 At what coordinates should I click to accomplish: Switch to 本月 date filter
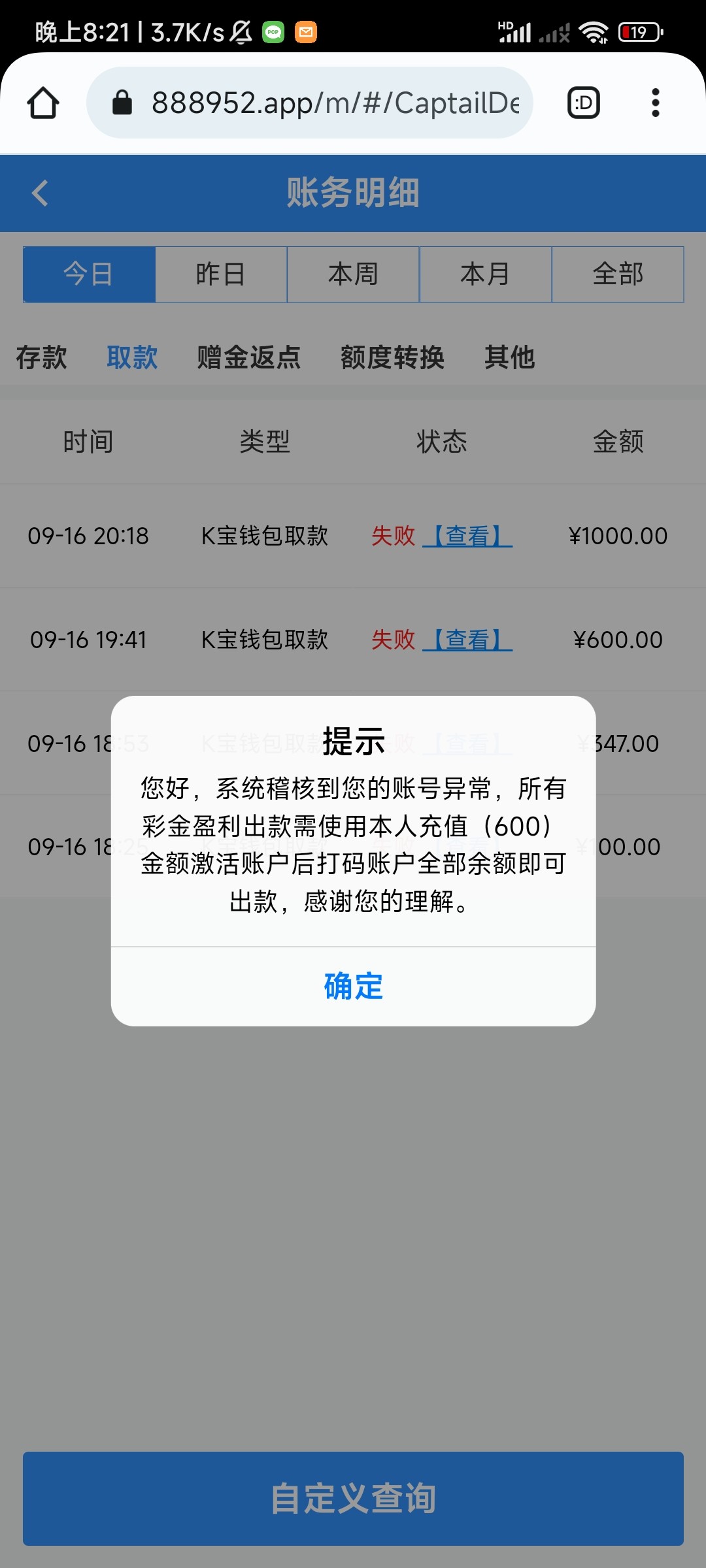(485, 274)
